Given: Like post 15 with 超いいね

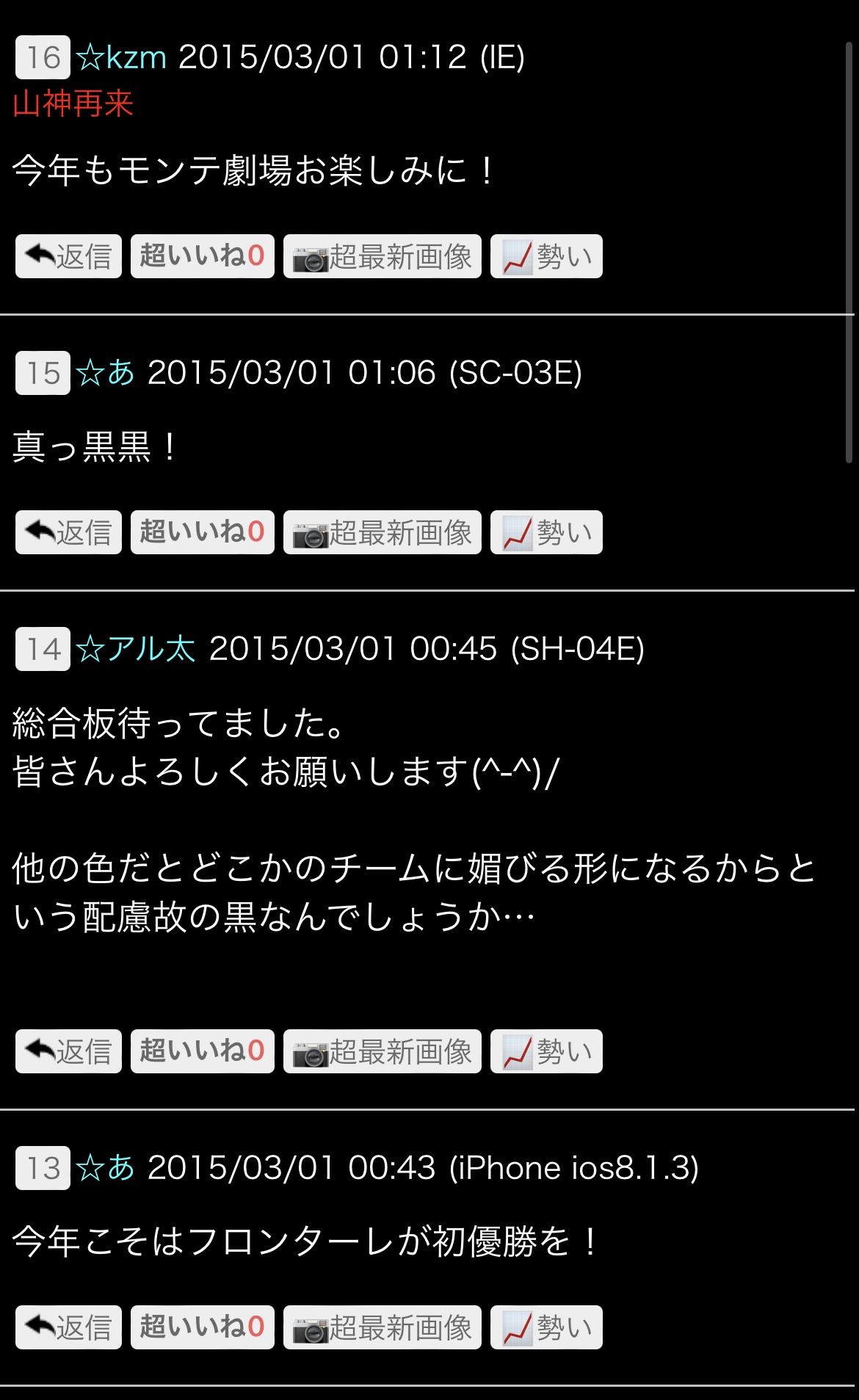Looking at the screenshot, I should (202, 532).
